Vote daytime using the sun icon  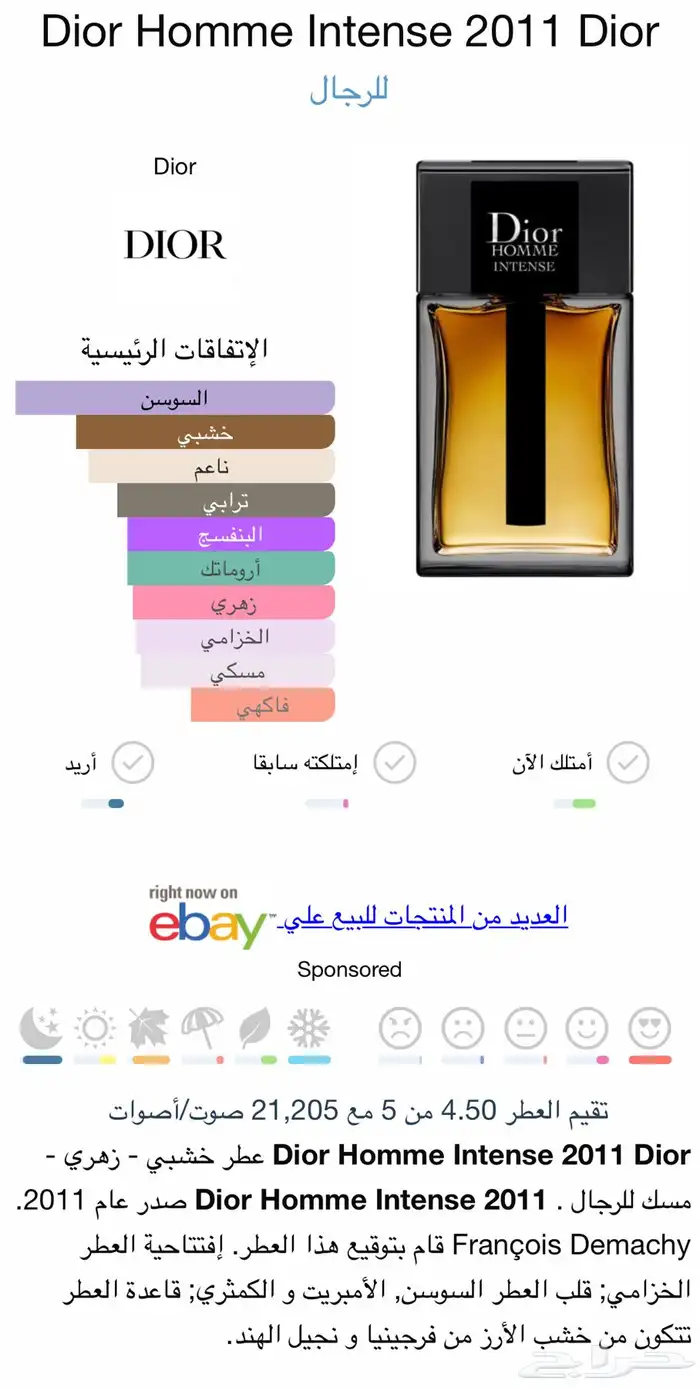96,1028
